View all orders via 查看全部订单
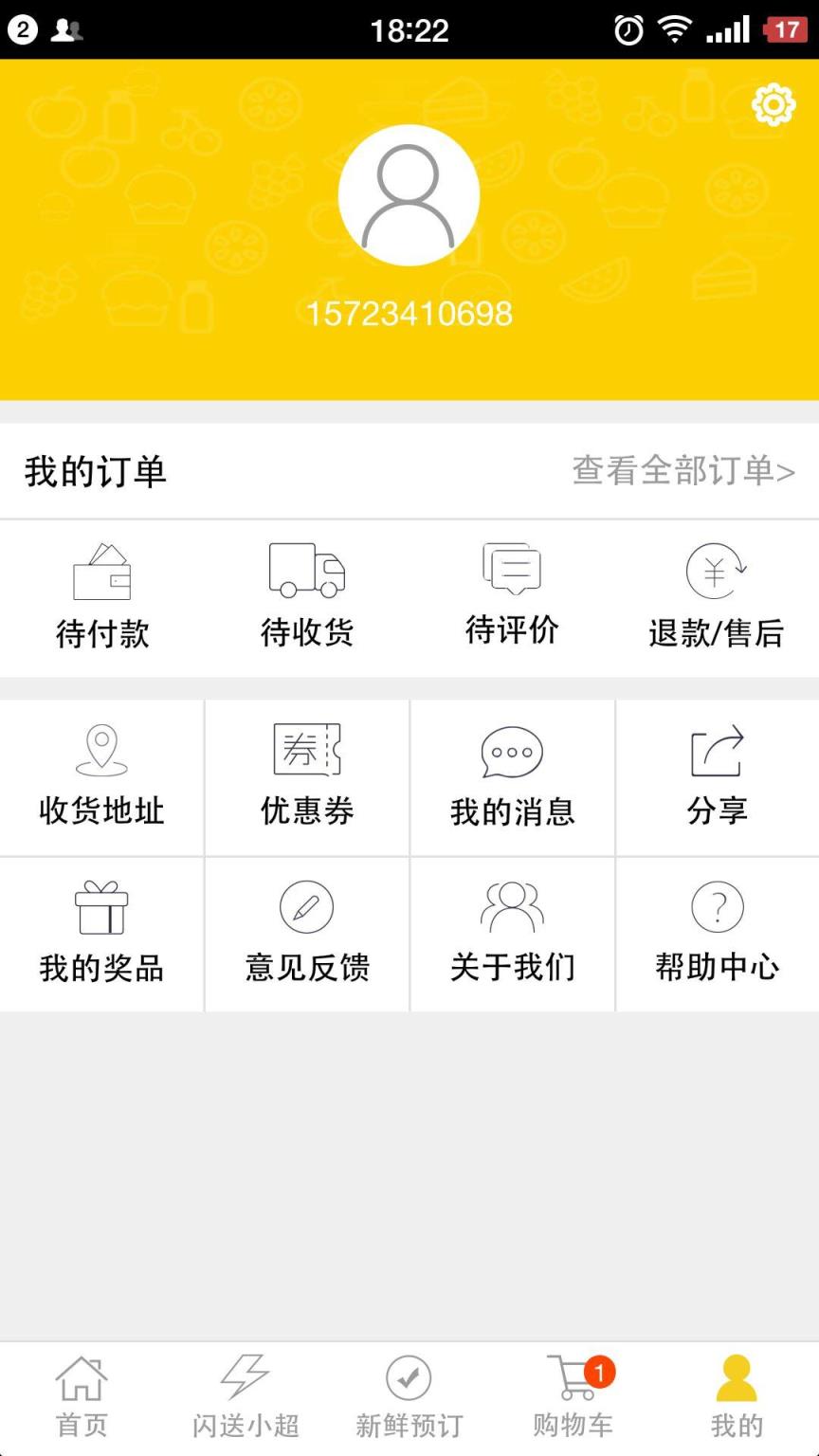This screenshot has width=819, height=1456. [x=682, y=471]
